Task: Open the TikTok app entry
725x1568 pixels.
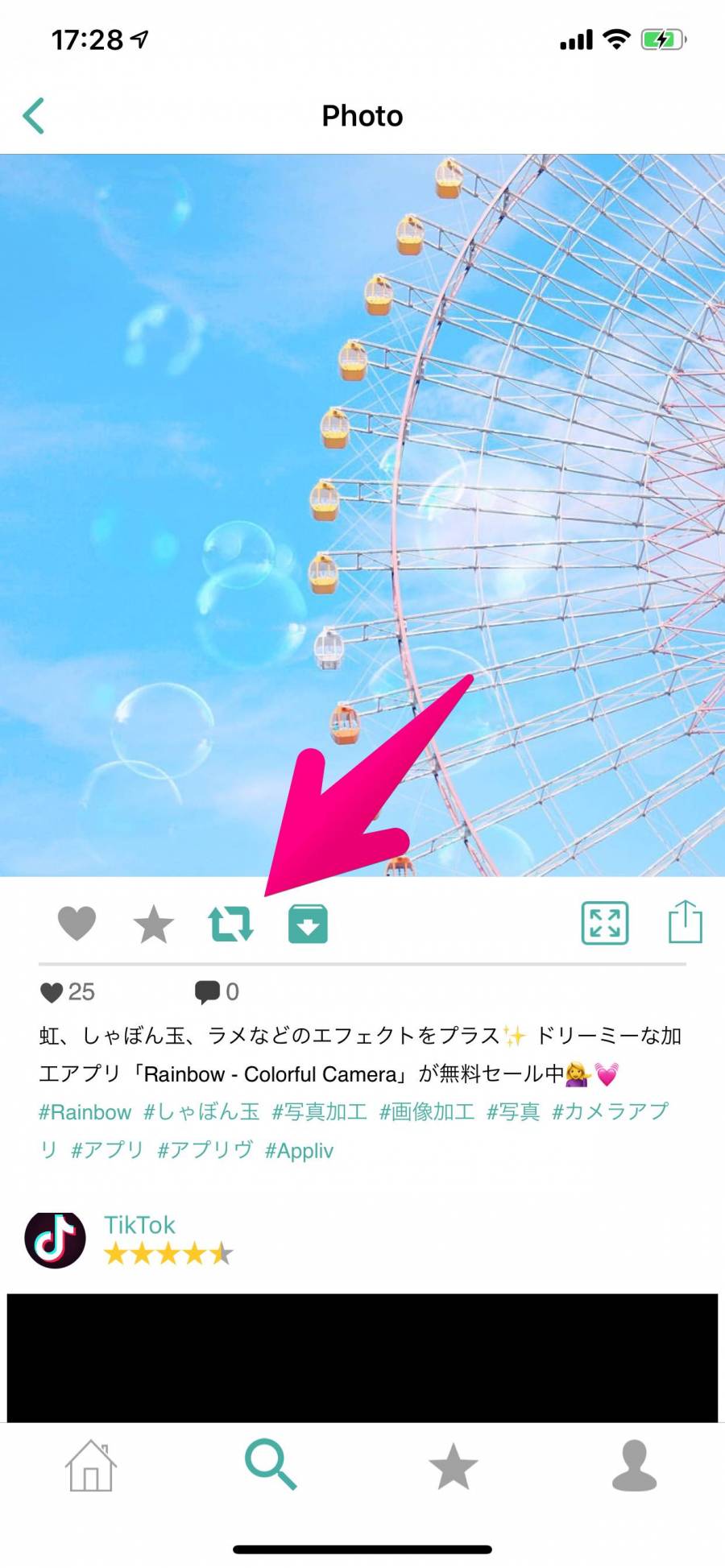Action: point(139,1225)
